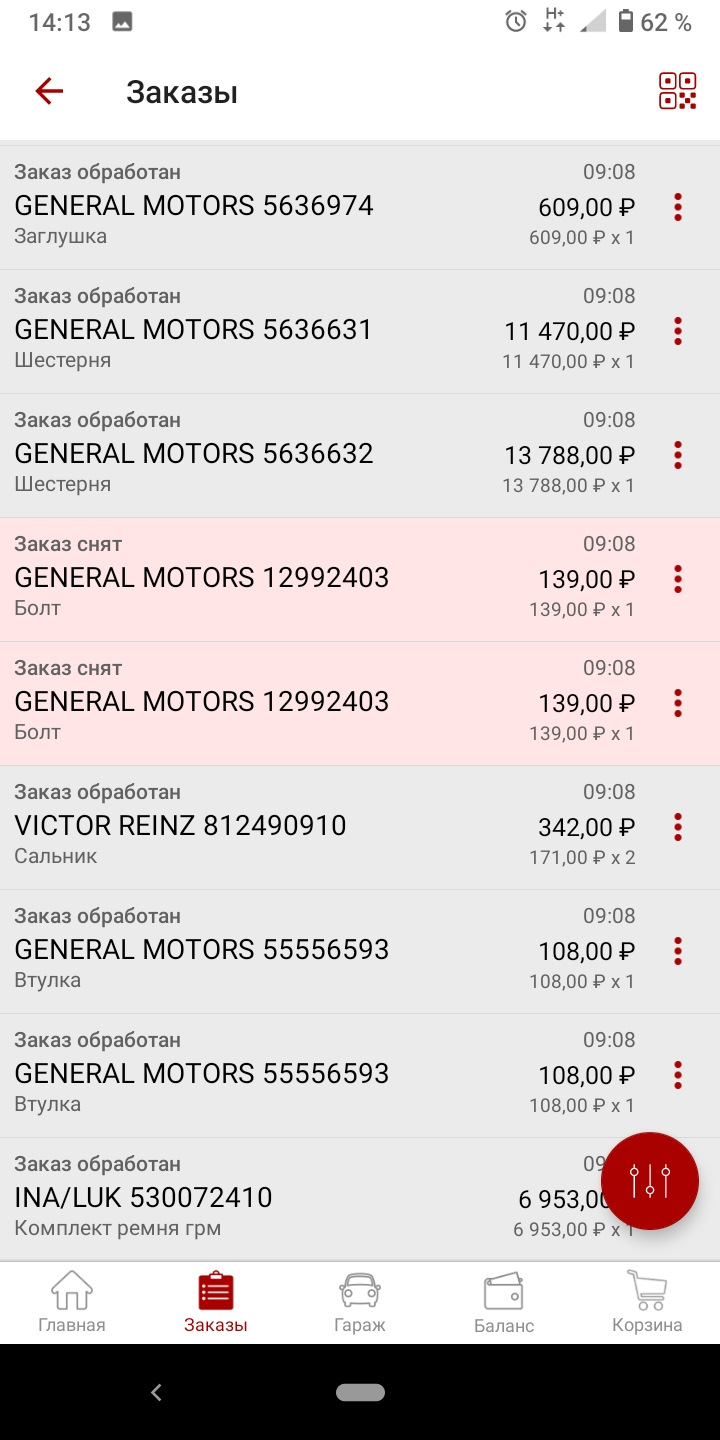Open the QR code scanner icon

[676, 91]
